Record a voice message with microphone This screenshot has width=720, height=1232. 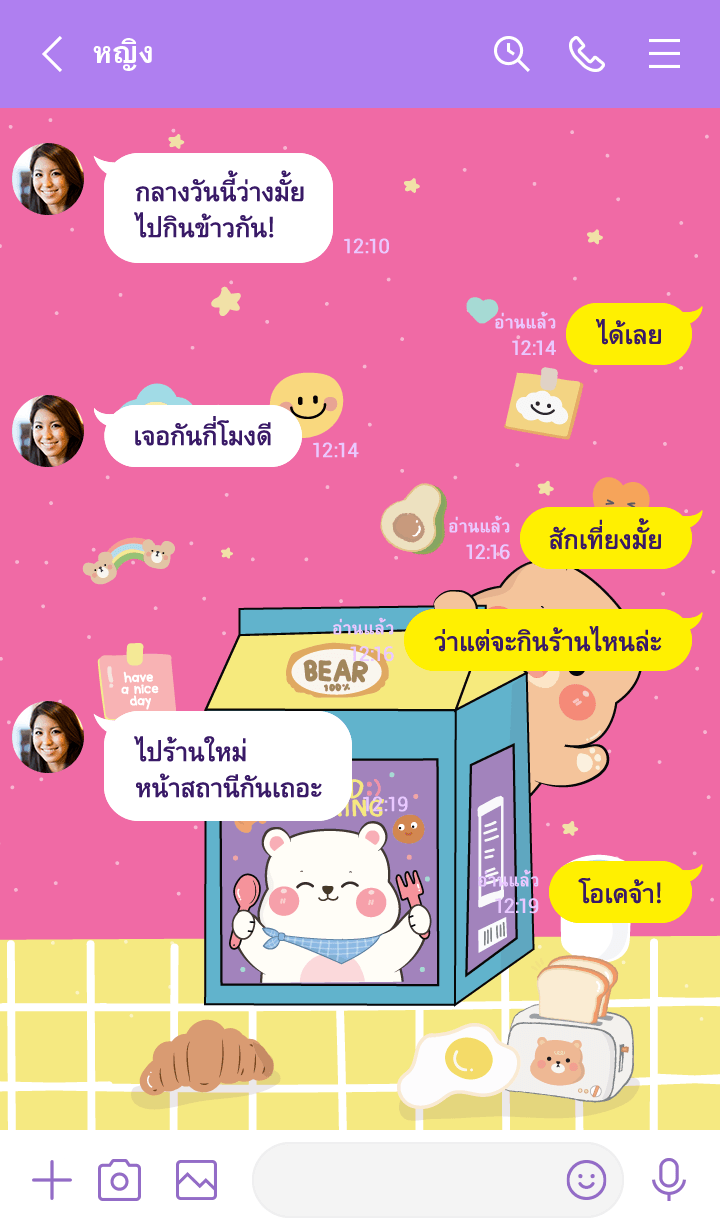(668, 1180)
